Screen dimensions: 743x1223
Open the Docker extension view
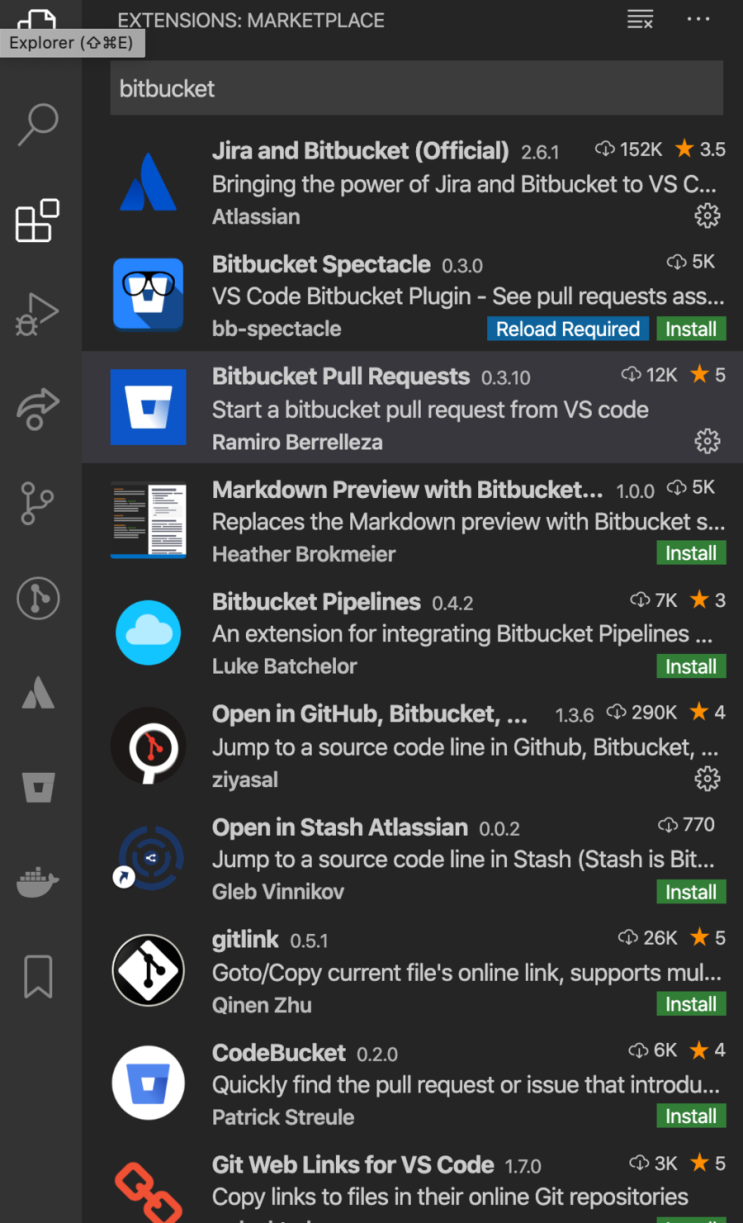[38, 881]
